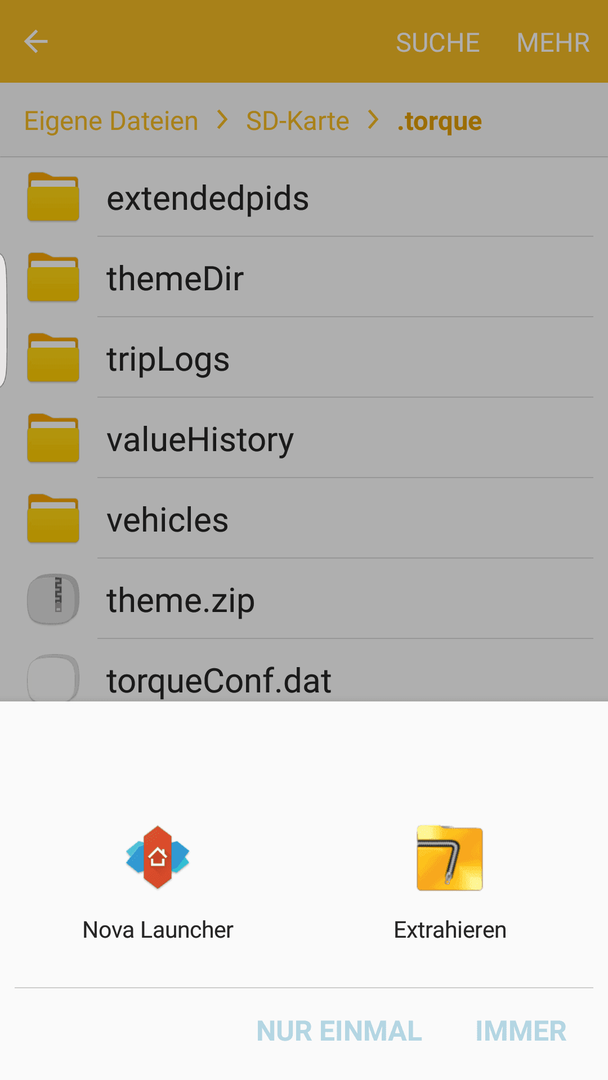Open the tripLogs folder
Image resolution: width=608 pixels, height=1080 pixels.
pyautogui.click(x=304, y=358)
